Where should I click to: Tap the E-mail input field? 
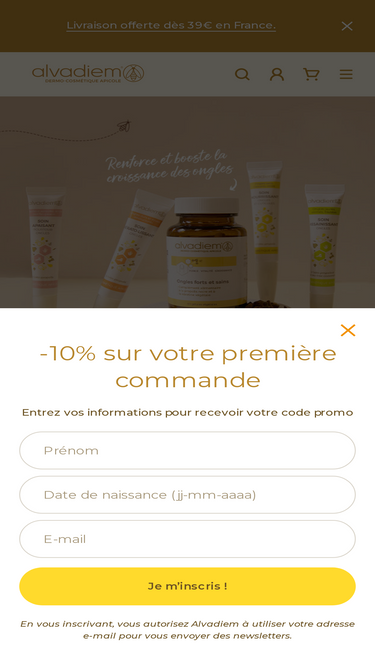pos(188,539)
